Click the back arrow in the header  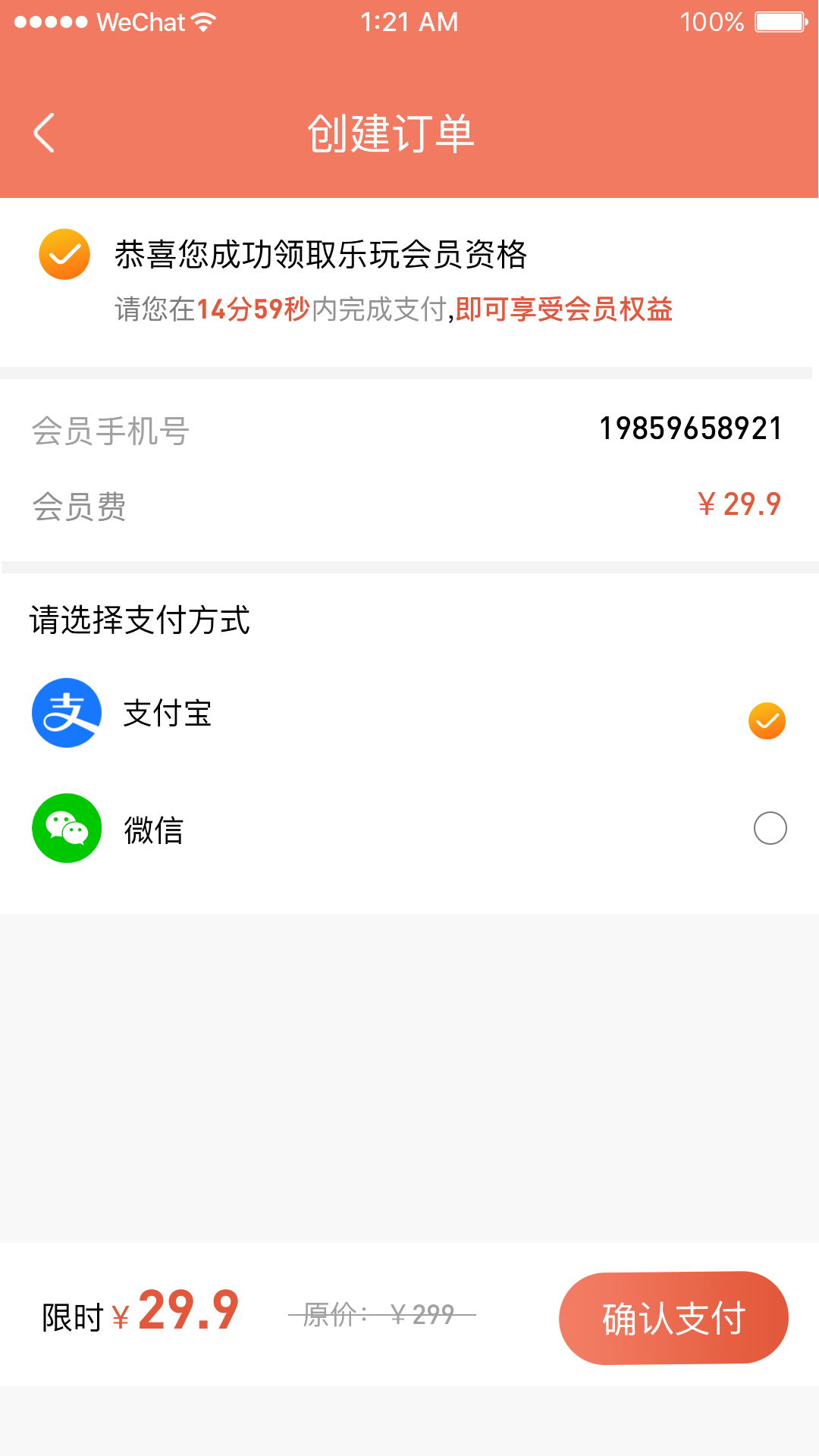tap(43, 133)
